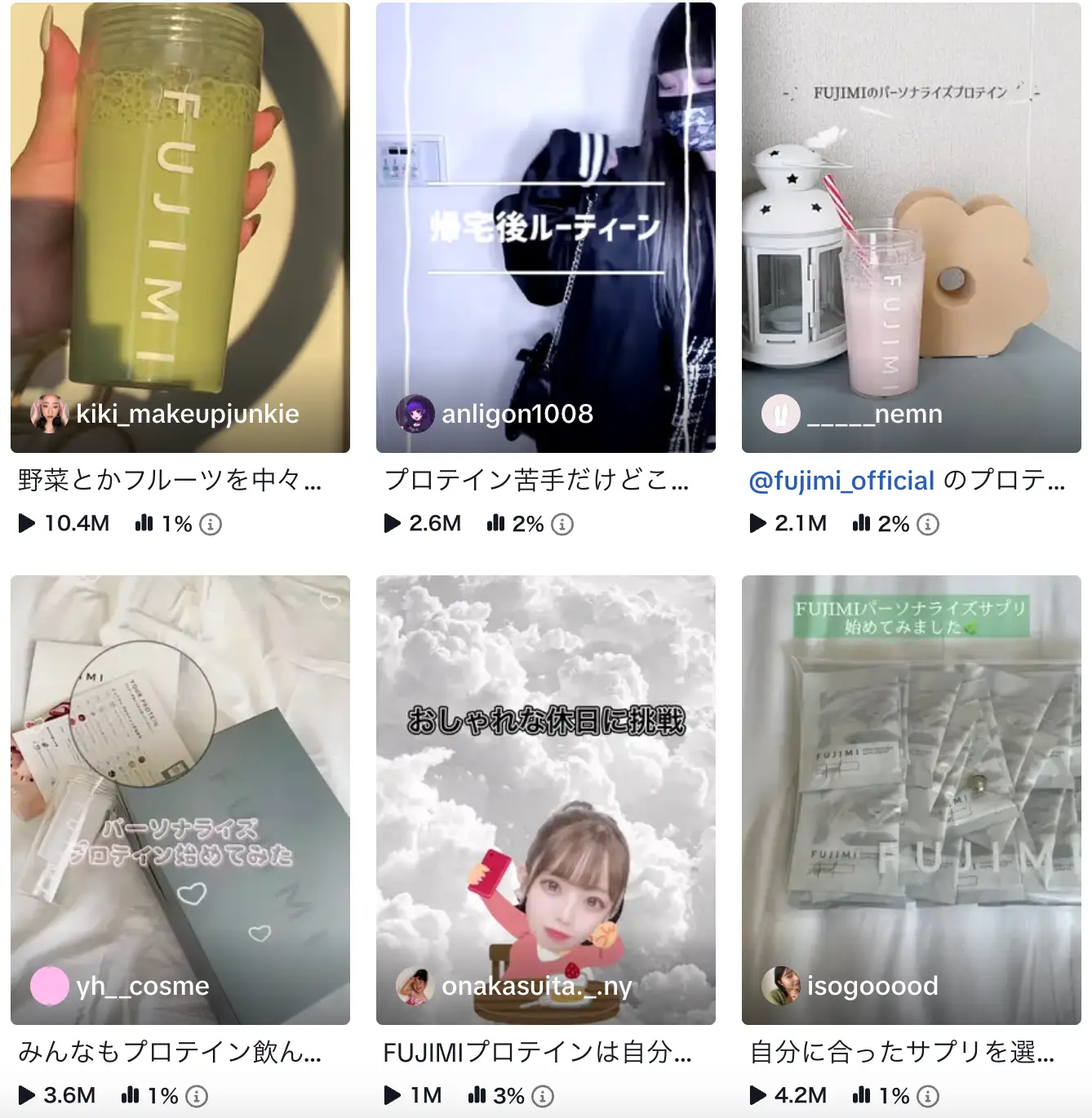This screenshot has width=1092, height=1118.
Task: View the info icon for 3.6M video's 1%
Action: 197,1096
